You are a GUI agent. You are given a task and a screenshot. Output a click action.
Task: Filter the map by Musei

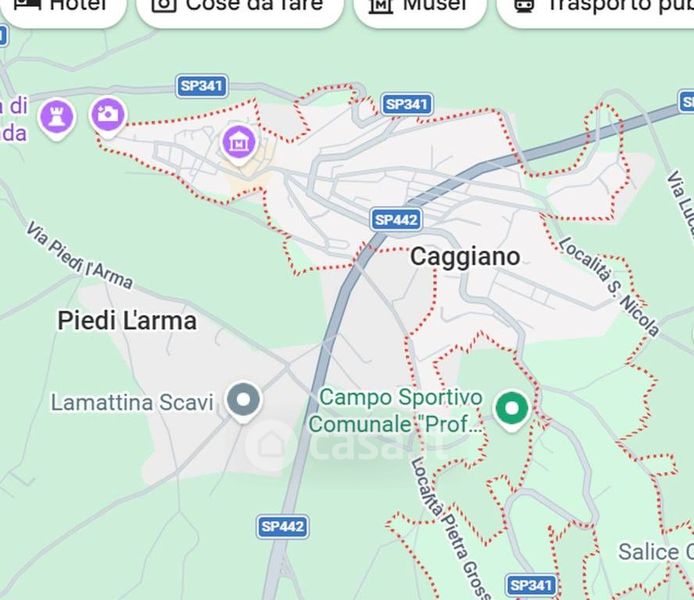420,10
